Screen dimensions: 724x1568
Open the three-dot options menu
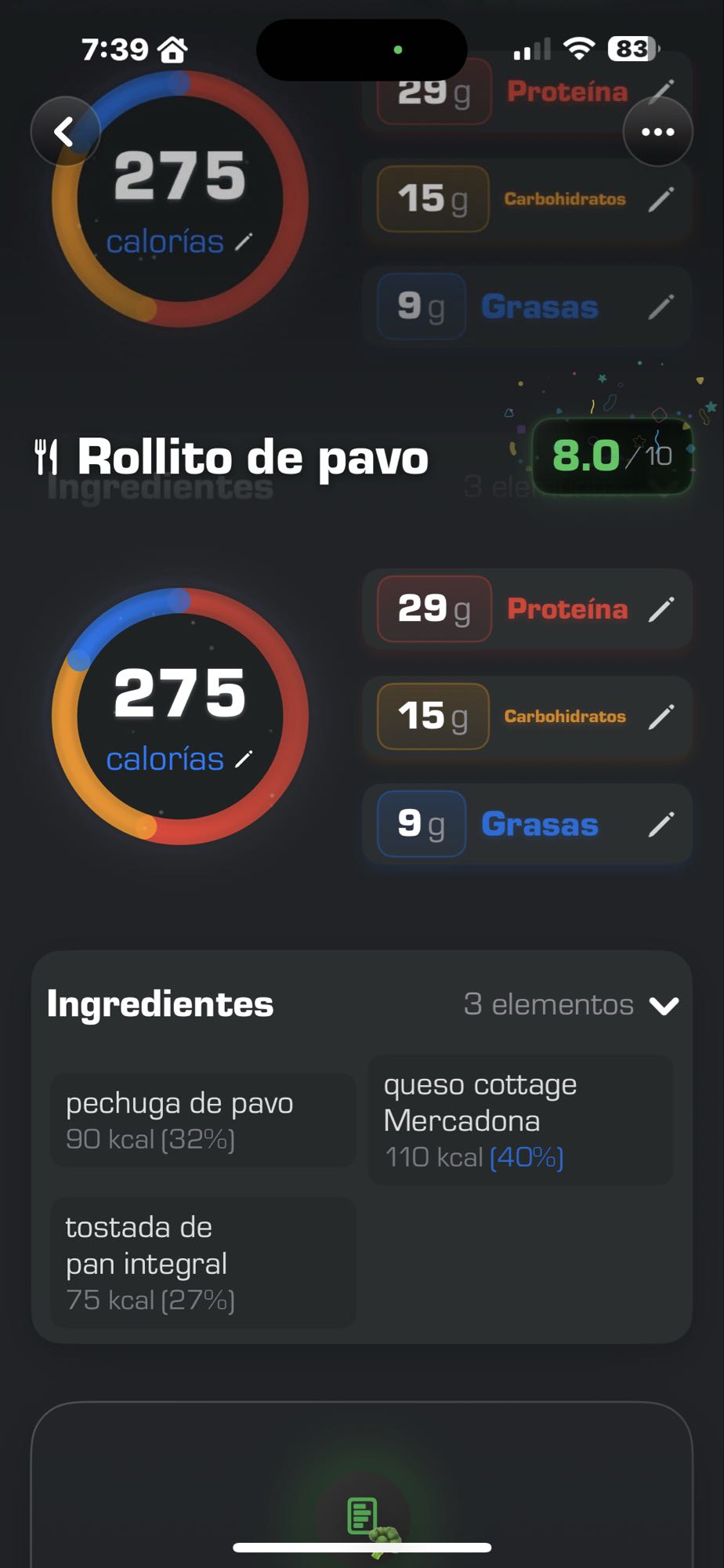pyautogui.click(x=659, y=131)
